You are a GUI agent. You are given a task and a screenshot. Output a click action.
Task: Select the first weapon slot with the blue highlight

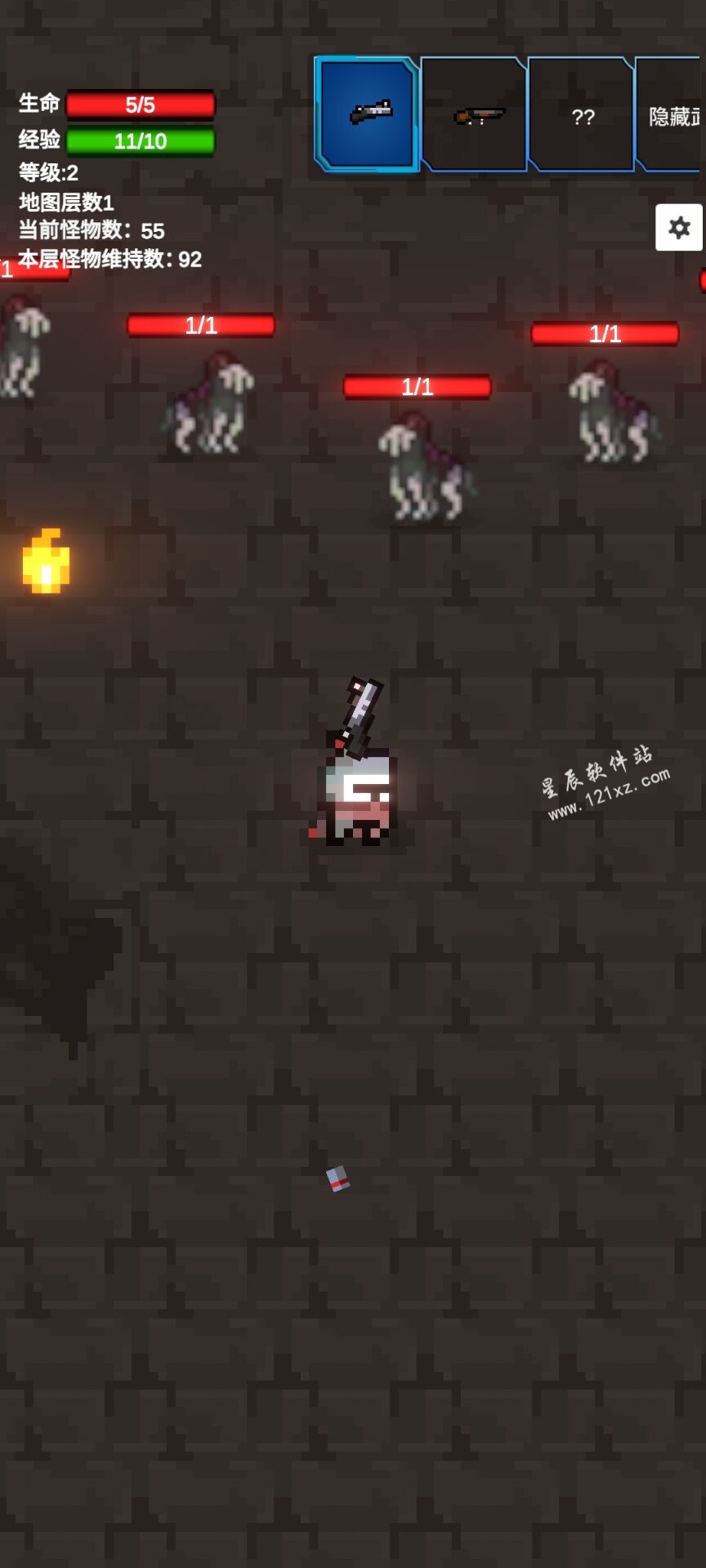(368, 114)
